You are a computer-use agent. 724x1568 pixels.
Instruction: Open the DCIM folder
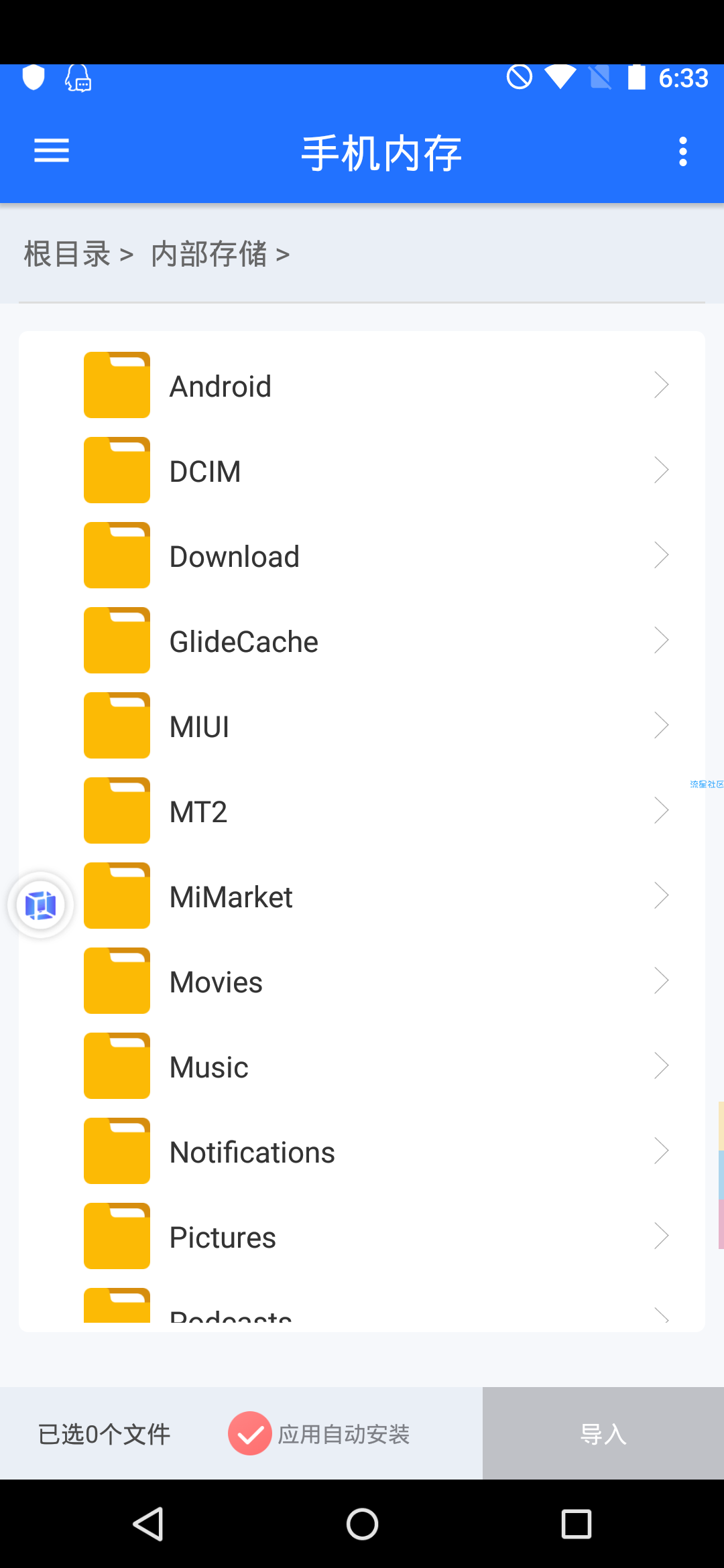click(362, 470)
